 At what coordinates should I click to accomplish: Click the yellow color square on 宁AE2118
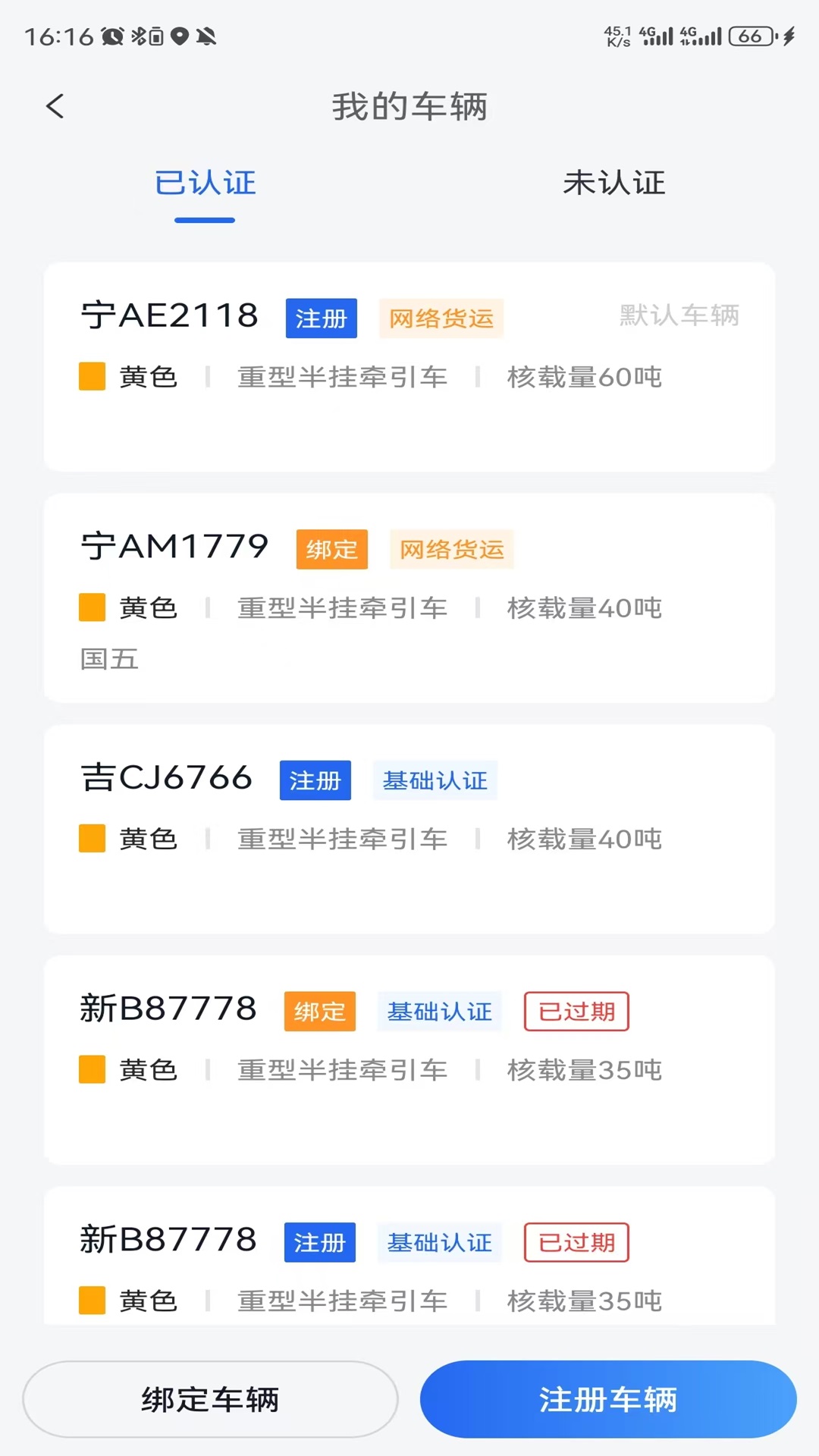(x=91, y=376)
